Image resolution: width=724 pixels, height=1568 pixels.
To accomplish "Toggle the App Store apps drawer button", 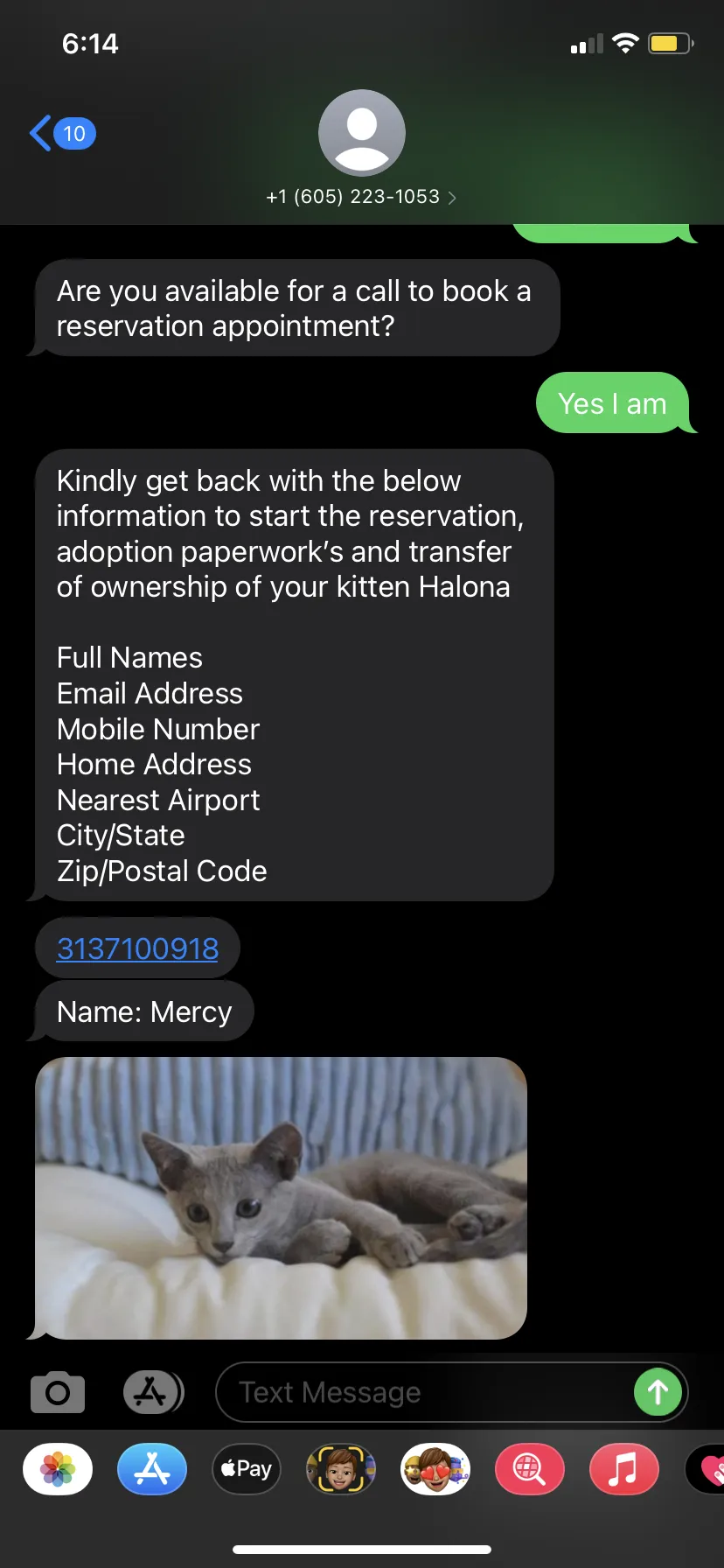I will (x=153, y=1392).
